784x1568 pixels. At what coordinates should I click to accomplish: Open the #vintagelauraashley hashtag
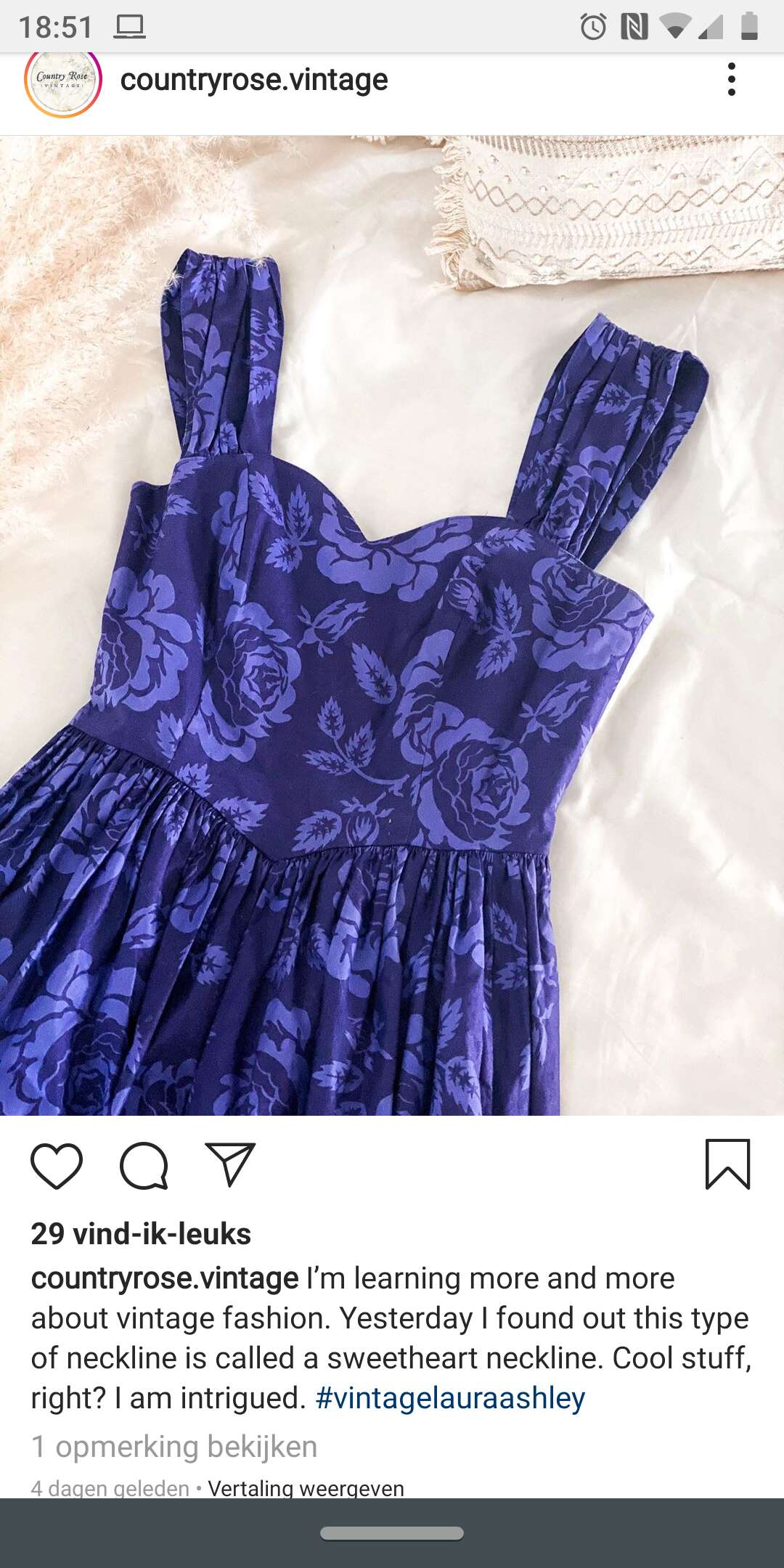point(450,1398)
